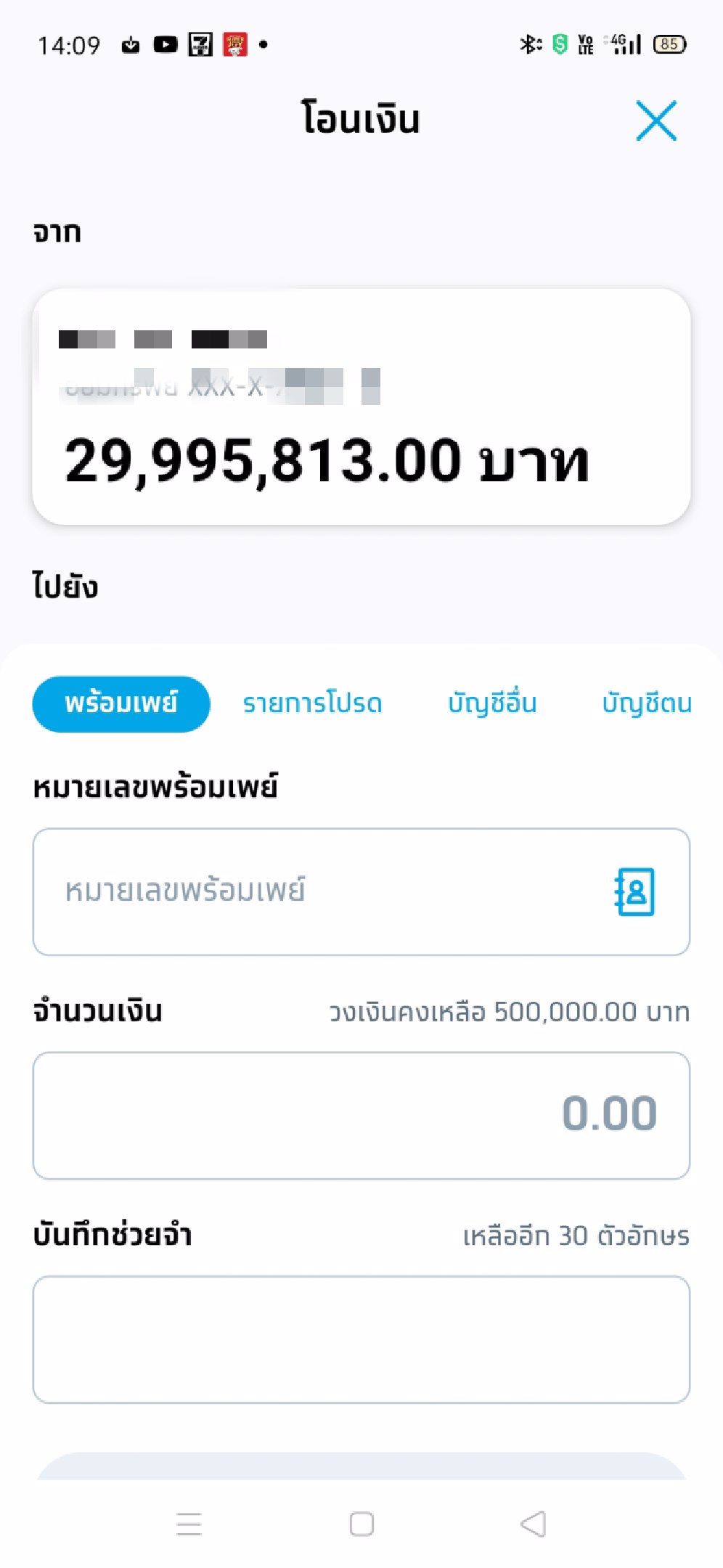Select the พร้อมเพย์ tab
The width and height of the screenshot is (723, 1568).
click(x=120, y=703)
